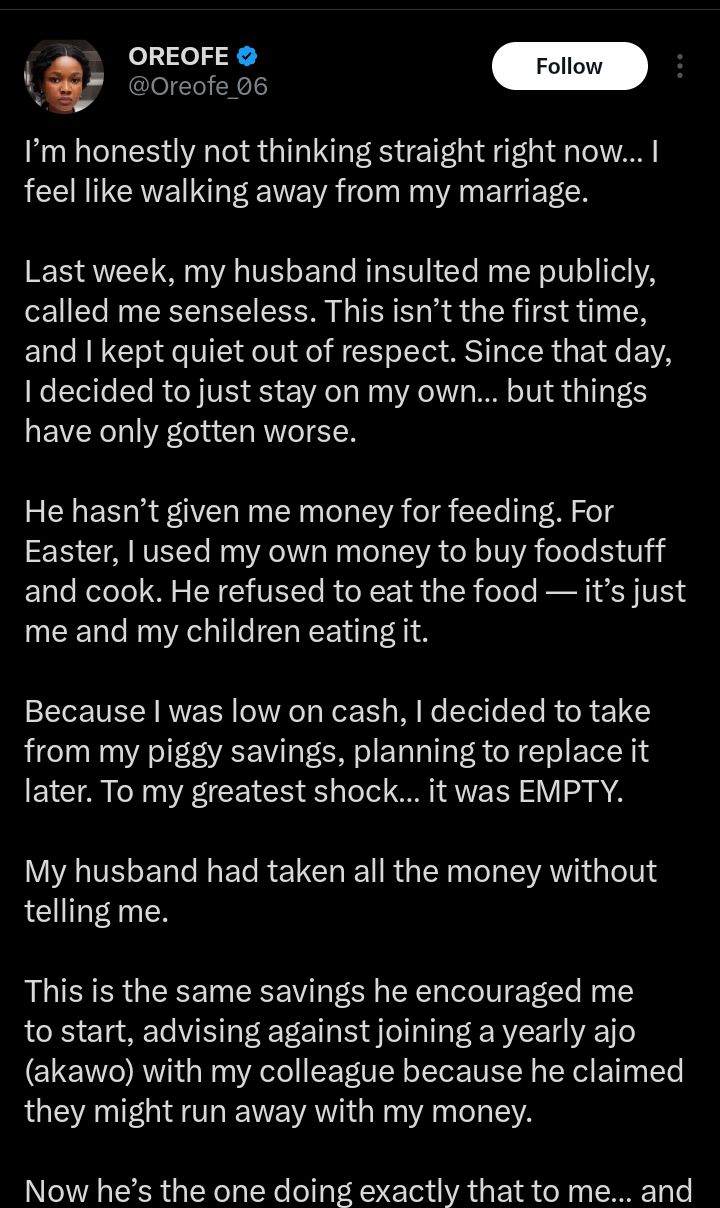The image size is (720, 1208).
Task: Click the first paragraph of the tweet
Action: pyautogui.click(x=350, y=170)
